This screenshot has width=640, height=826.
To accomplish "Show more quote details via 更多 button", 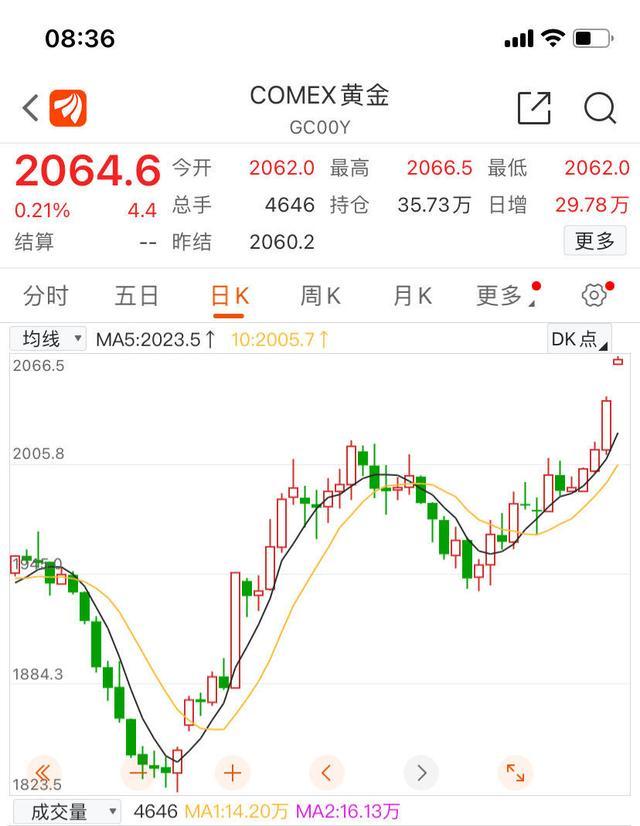I will tap(595, 241).
